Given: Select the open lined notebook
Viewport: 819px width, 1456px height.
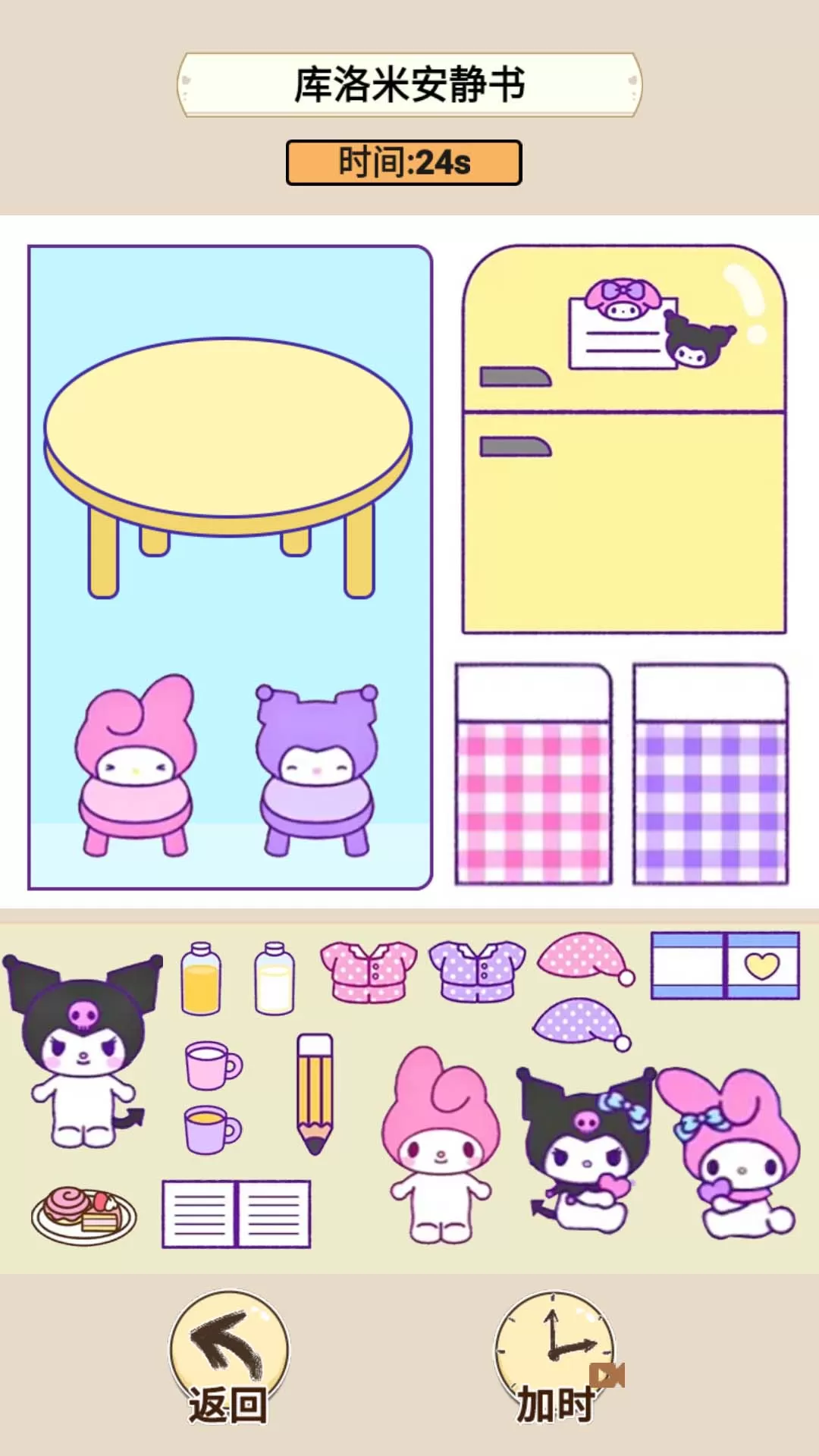Looking at the screenshot, I should pos(237,1213).
